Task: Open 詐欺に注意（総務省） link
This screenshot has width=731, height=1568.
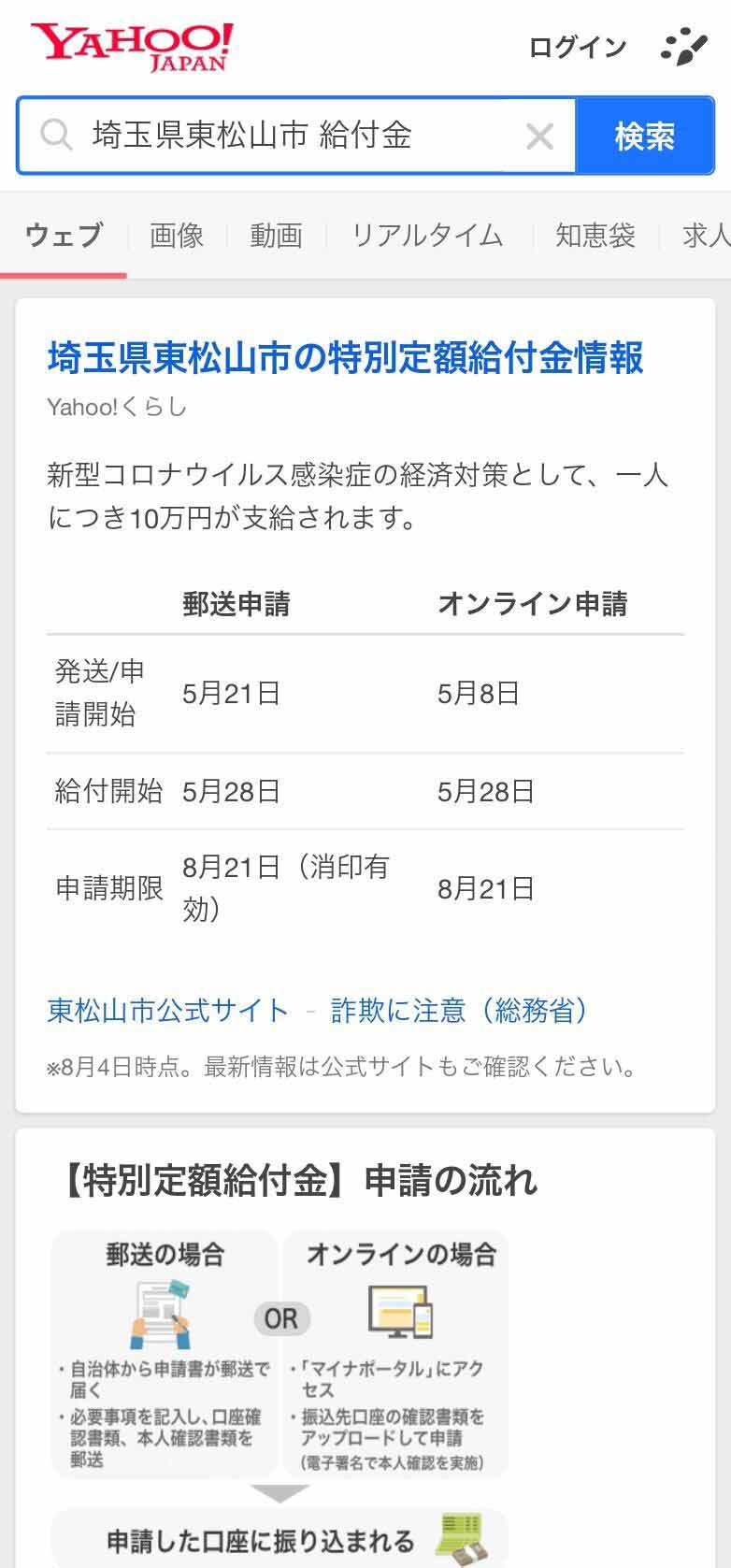Action: click(459, 1011)
